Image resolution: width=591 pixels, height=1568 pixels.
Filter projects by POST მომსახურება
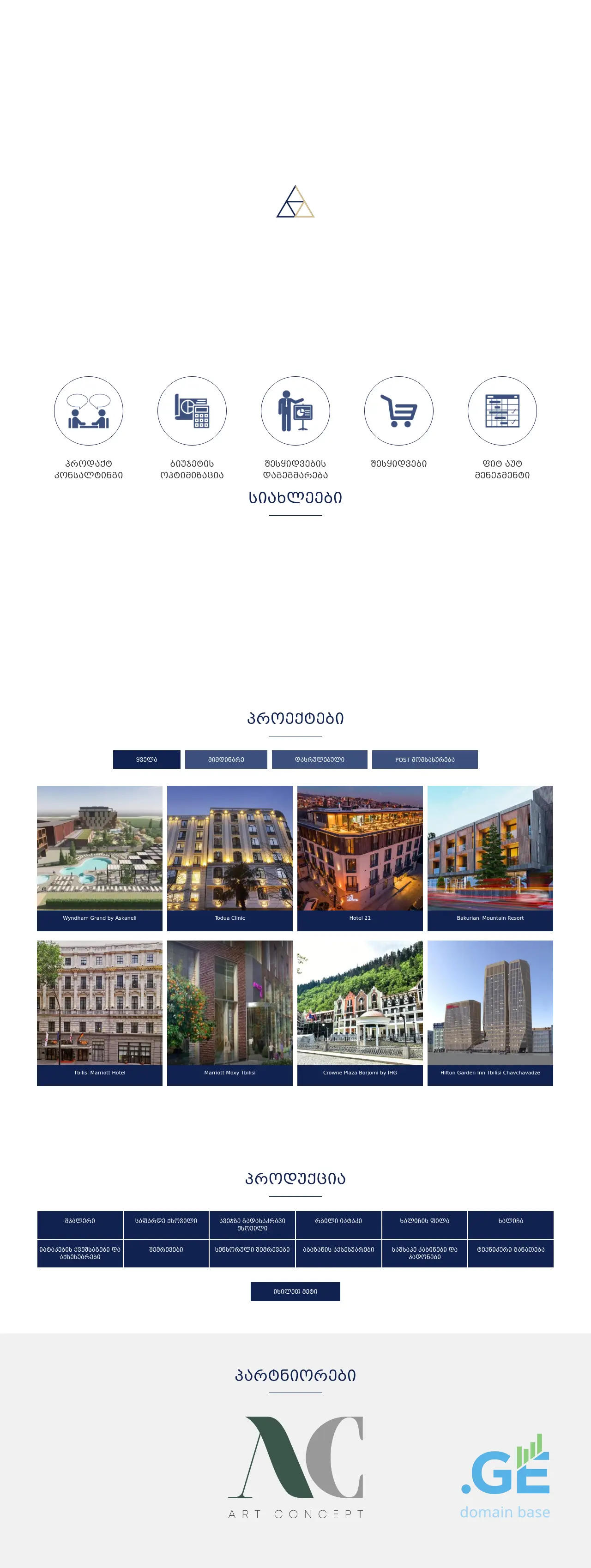pyautogui.click(x=425, y=760)
